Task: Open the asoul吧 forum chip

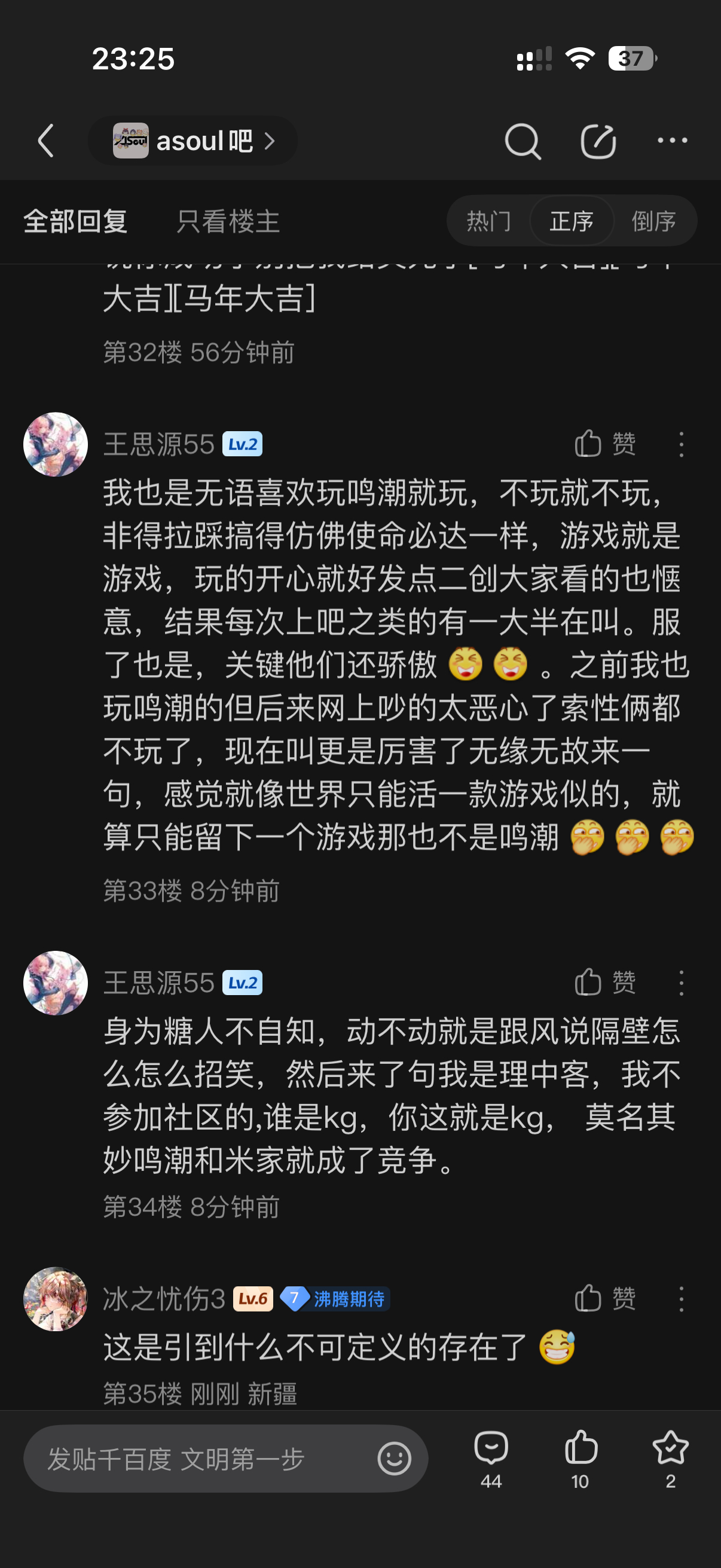Action: tap(193, 141)
